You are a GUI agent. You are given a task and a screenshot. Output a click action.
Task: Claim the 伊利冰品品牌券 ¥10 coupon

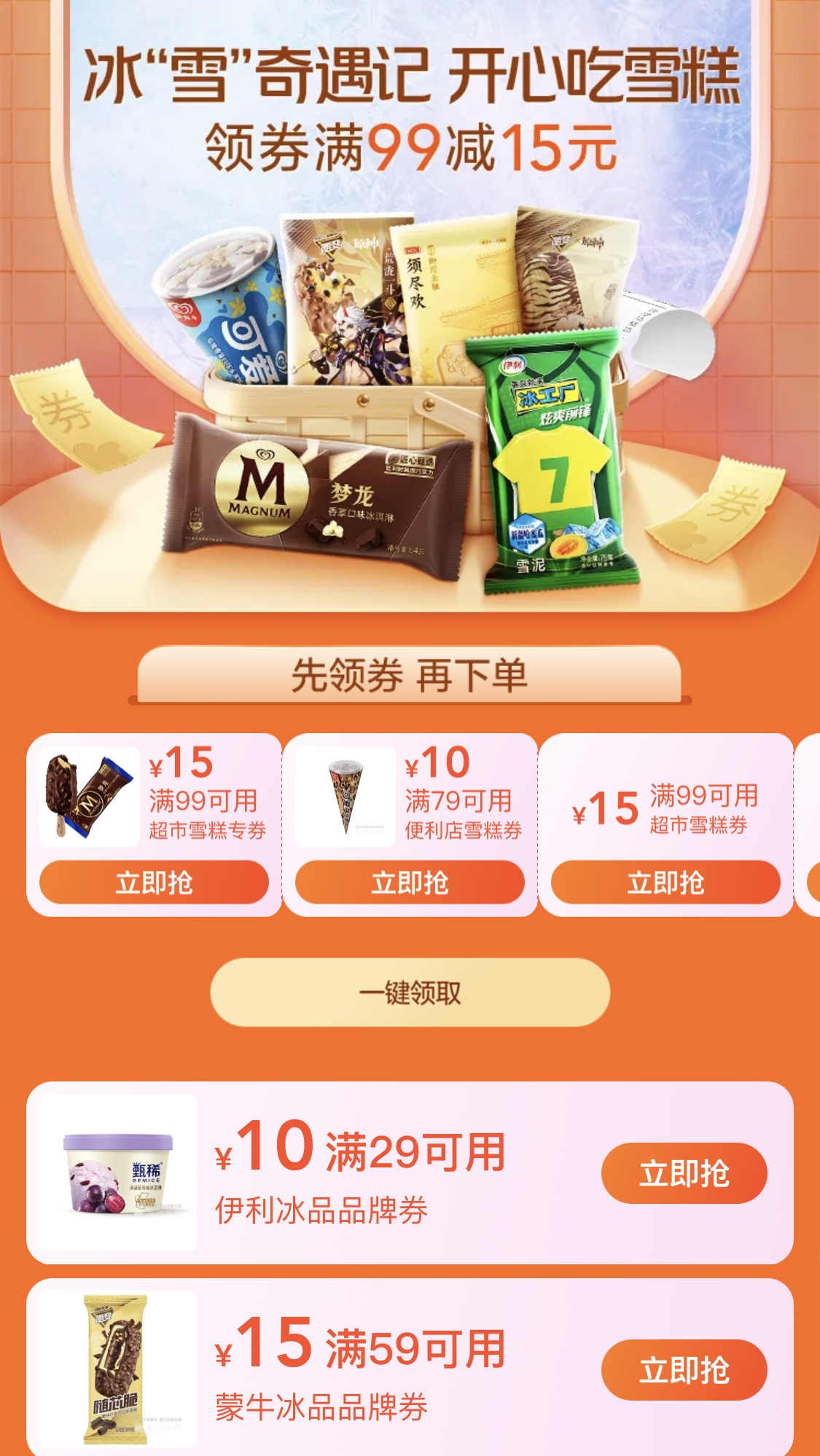(x=684, y=1173)
